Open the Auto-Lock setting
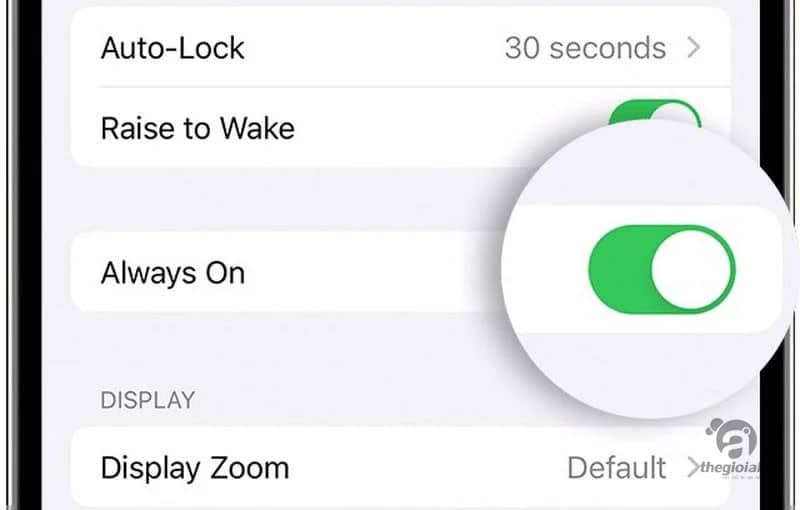 (400, 48)
